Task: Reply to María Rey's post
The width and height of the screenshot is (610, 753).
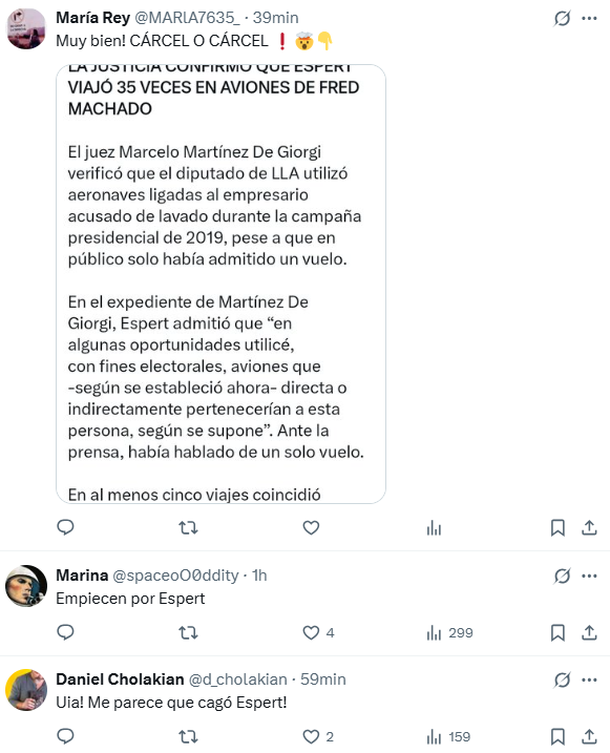Action: coord(65,527)
